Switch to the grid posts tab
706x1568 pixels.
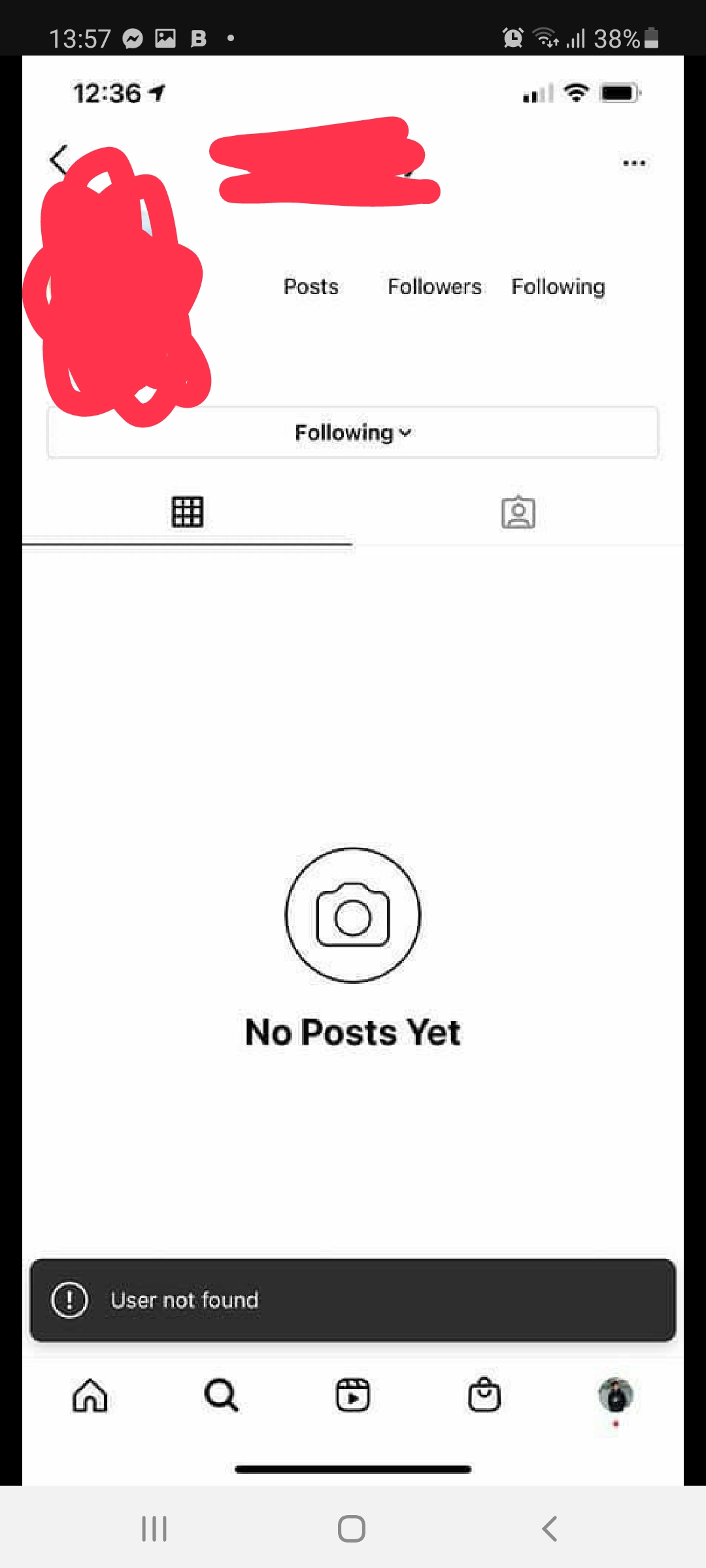[x=188, y=512]
